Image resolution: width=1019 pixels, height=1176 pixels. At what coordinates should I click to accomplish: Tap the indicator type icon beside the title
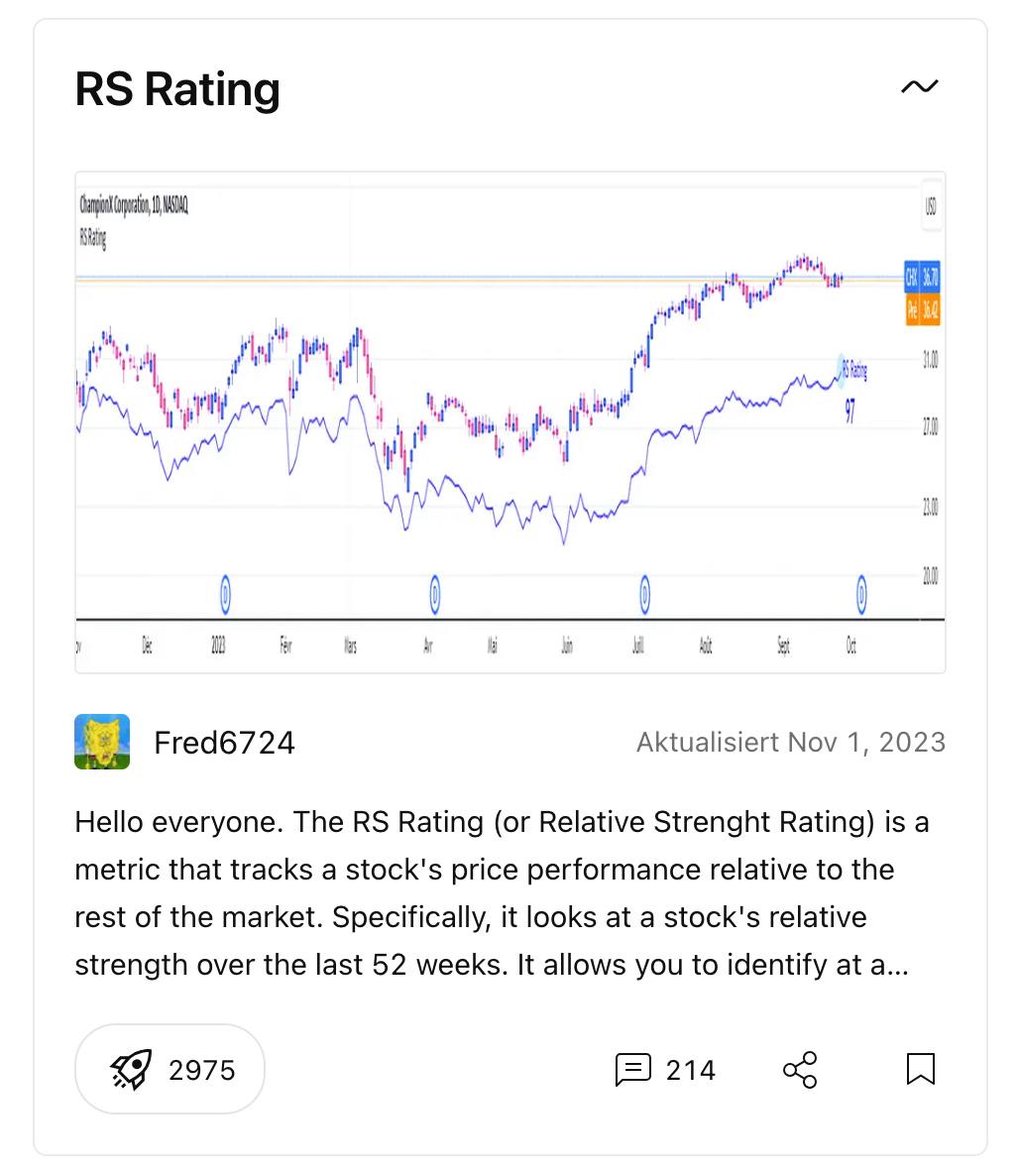tap(918, 87)
